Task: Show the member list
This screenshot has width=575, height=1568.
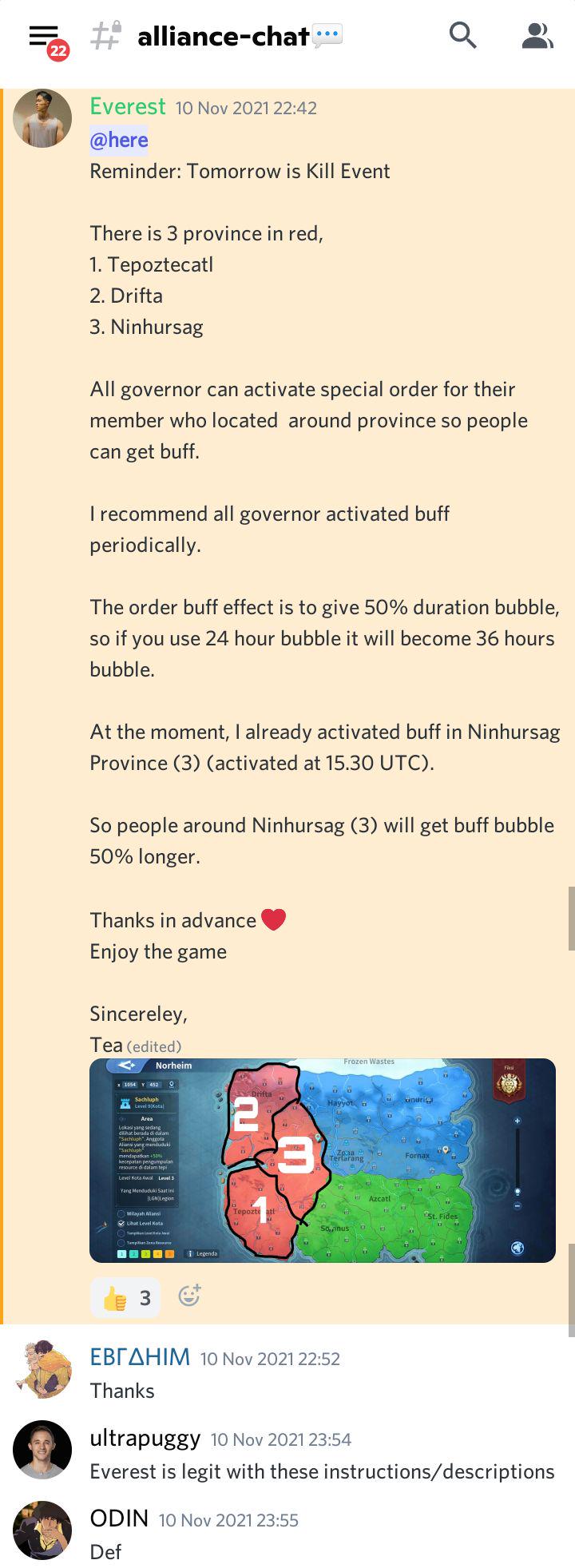Action: pyautogui.click(x=537, y=36)
